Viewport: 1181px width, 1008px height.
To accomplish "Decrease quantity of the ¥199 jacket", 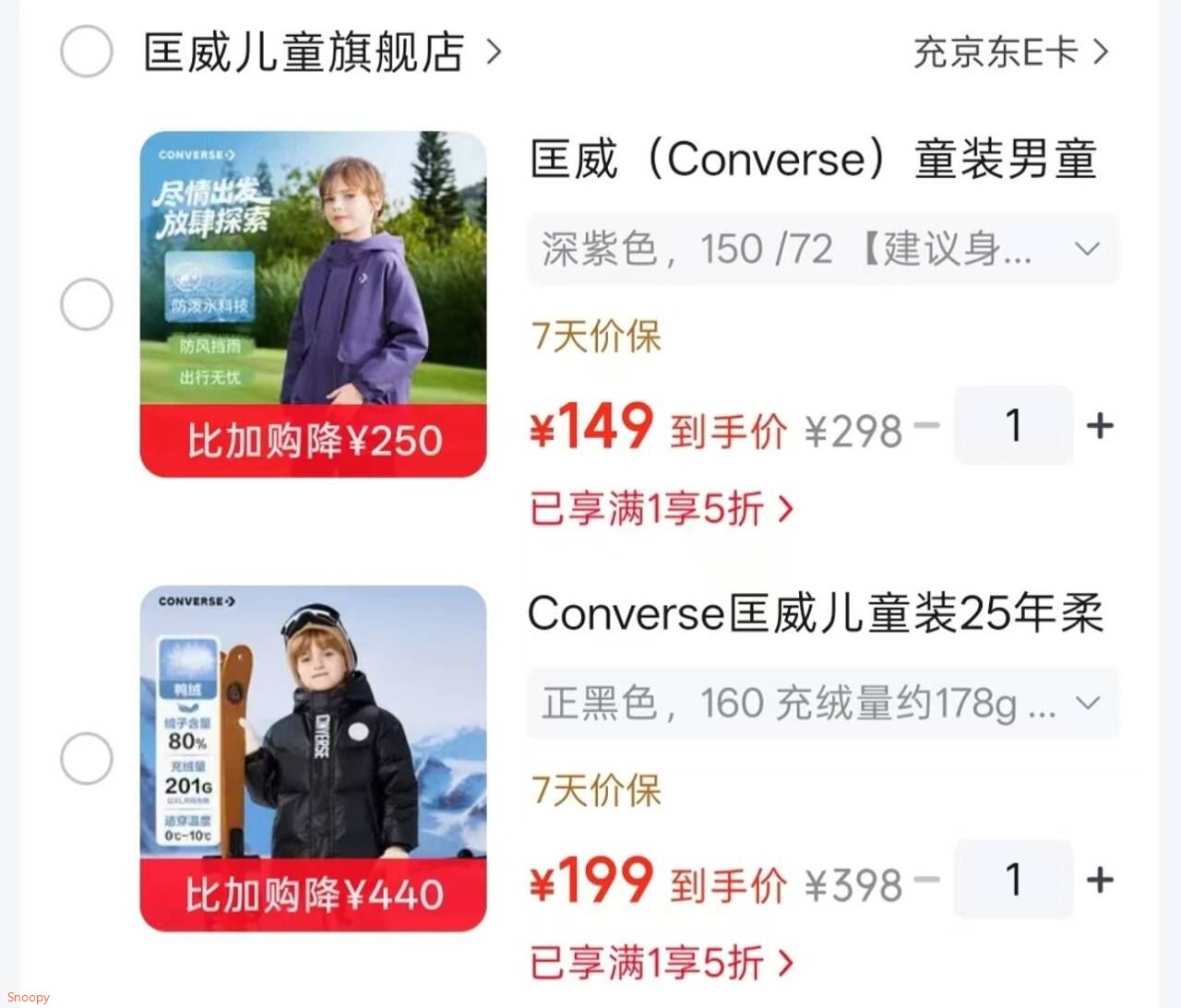I will (927, 880).
